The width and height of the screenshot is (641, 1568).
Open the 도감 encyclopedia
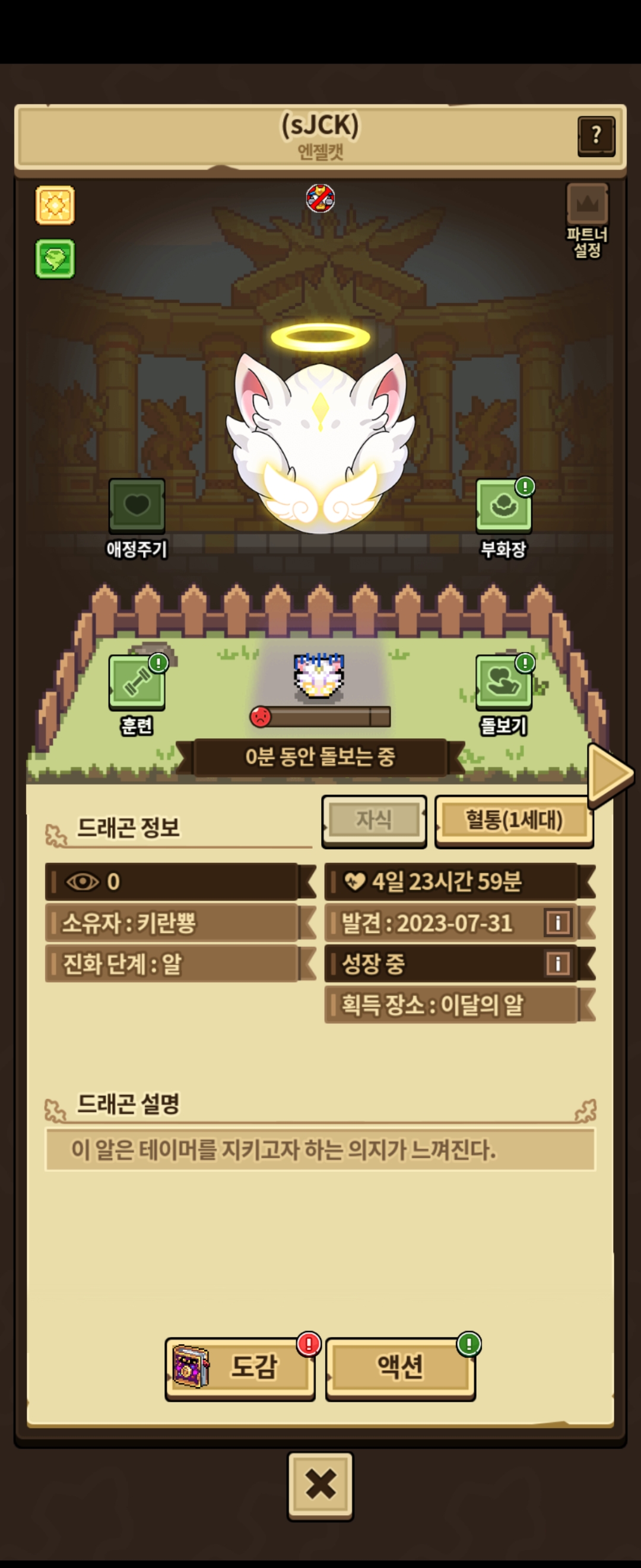click(x=240, y=1367)
